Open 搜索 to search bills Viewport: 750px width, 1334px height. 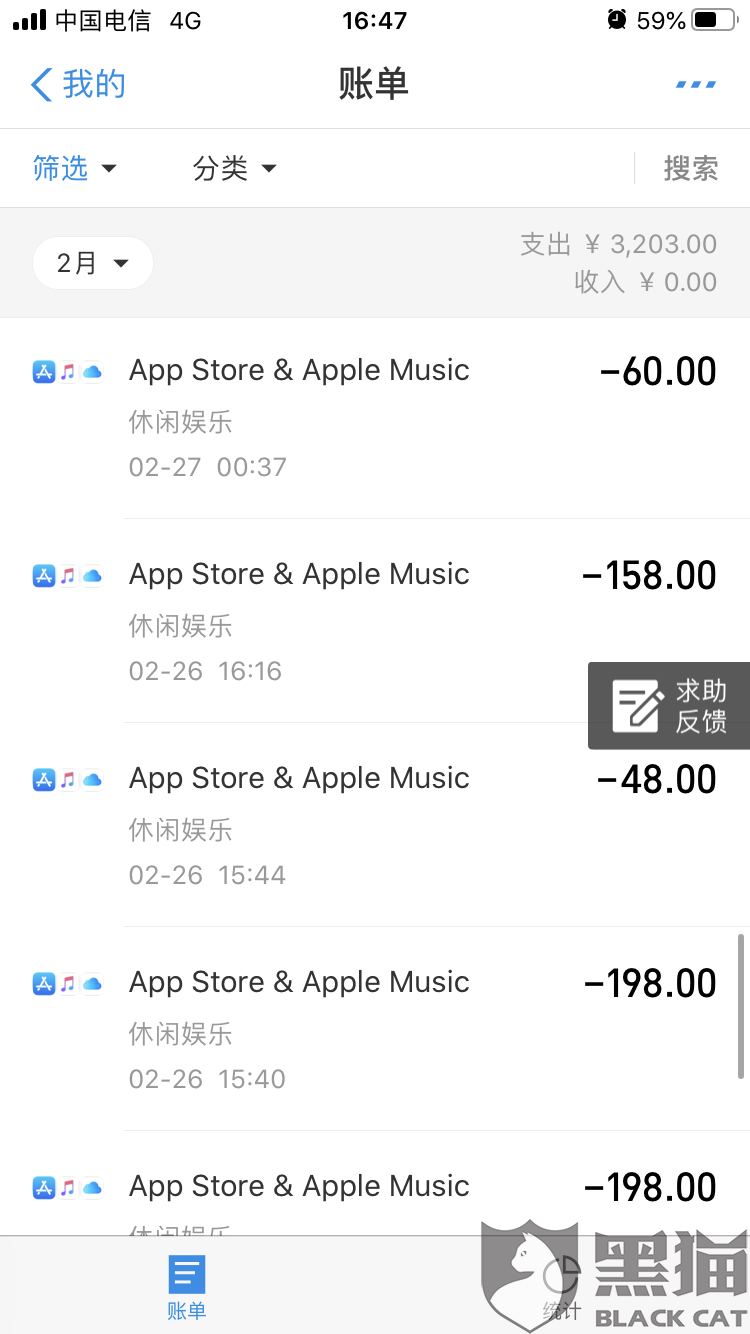pyautogui.click(x=691, y=169)
